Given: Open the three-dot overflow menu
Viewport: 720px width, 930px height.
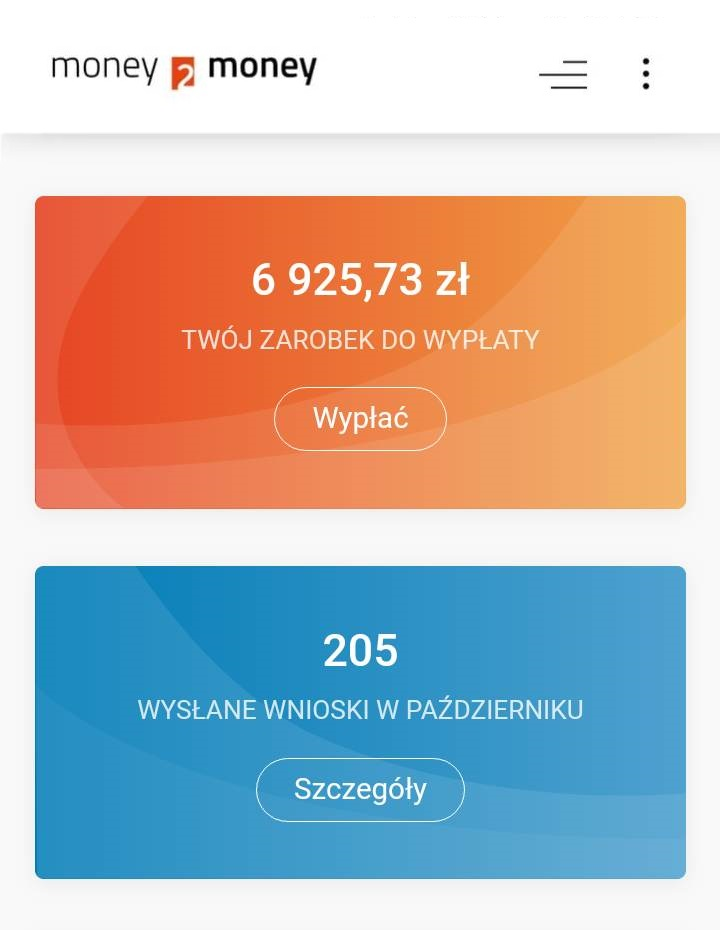Looking at the screenshot, I should 646,74.
